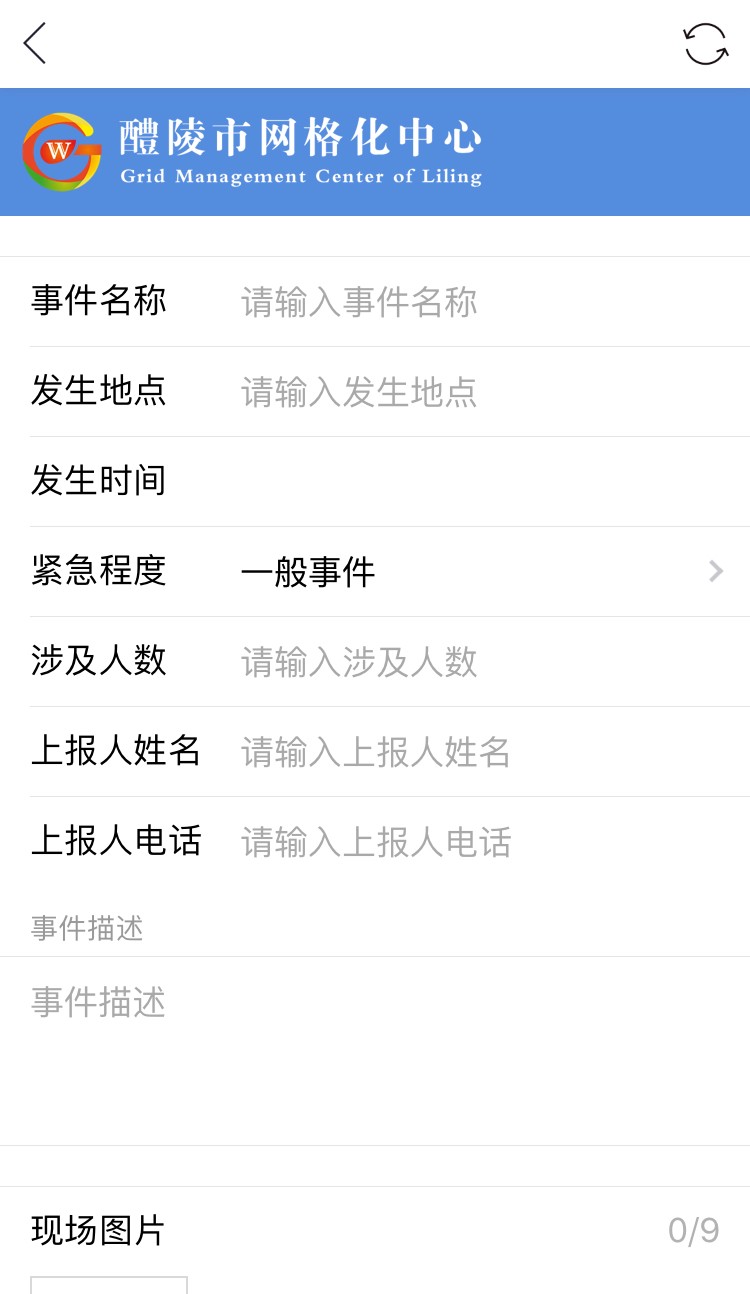Image resolution: width=750 pixels, height=1294 pixels.
Task: Focus the 上报人电话 input field
Action: coord(480,842)
